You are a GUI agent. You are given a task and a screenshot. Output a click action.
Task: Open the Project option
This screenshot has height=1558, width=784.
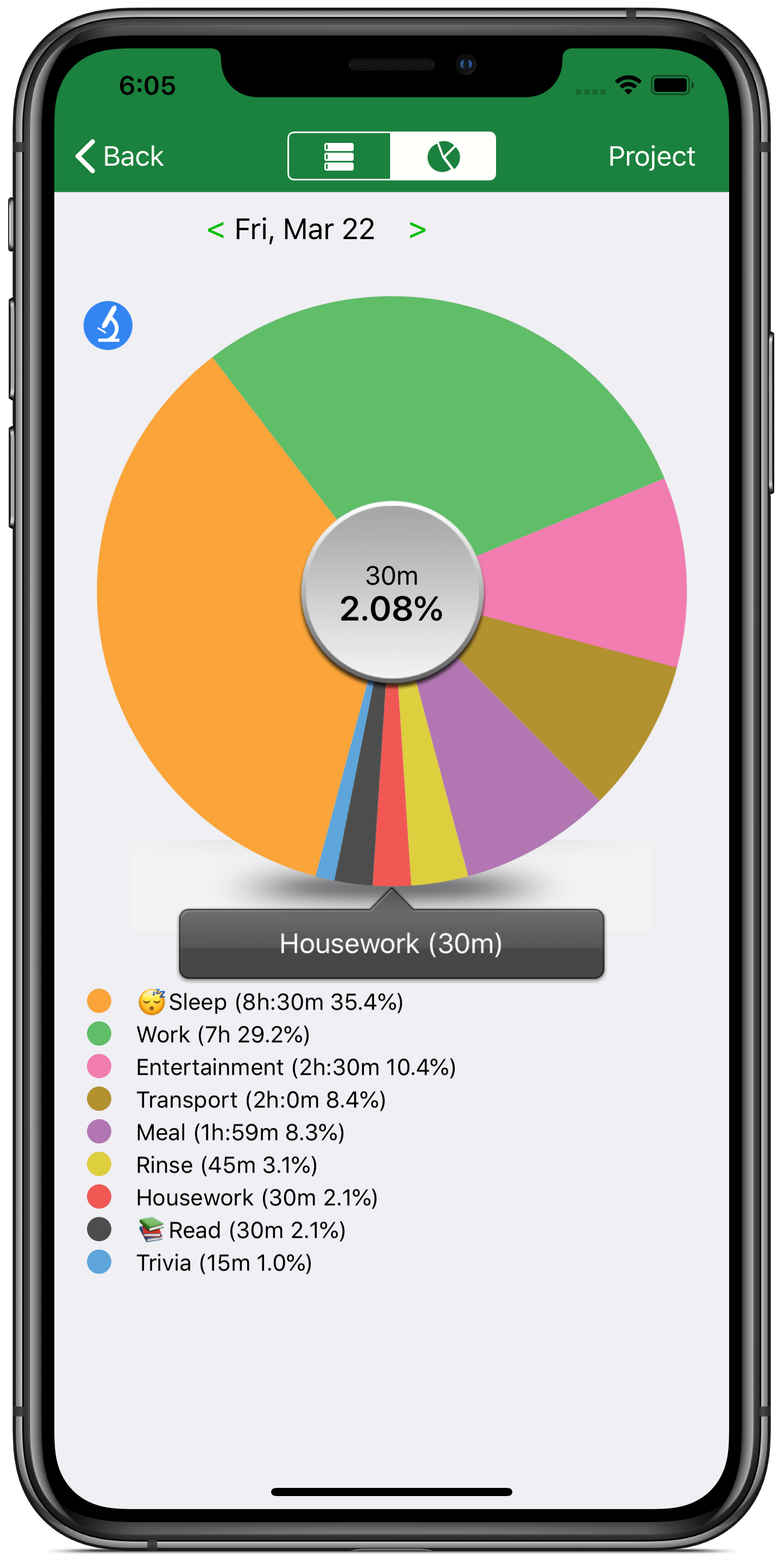(x=651, y=156)
